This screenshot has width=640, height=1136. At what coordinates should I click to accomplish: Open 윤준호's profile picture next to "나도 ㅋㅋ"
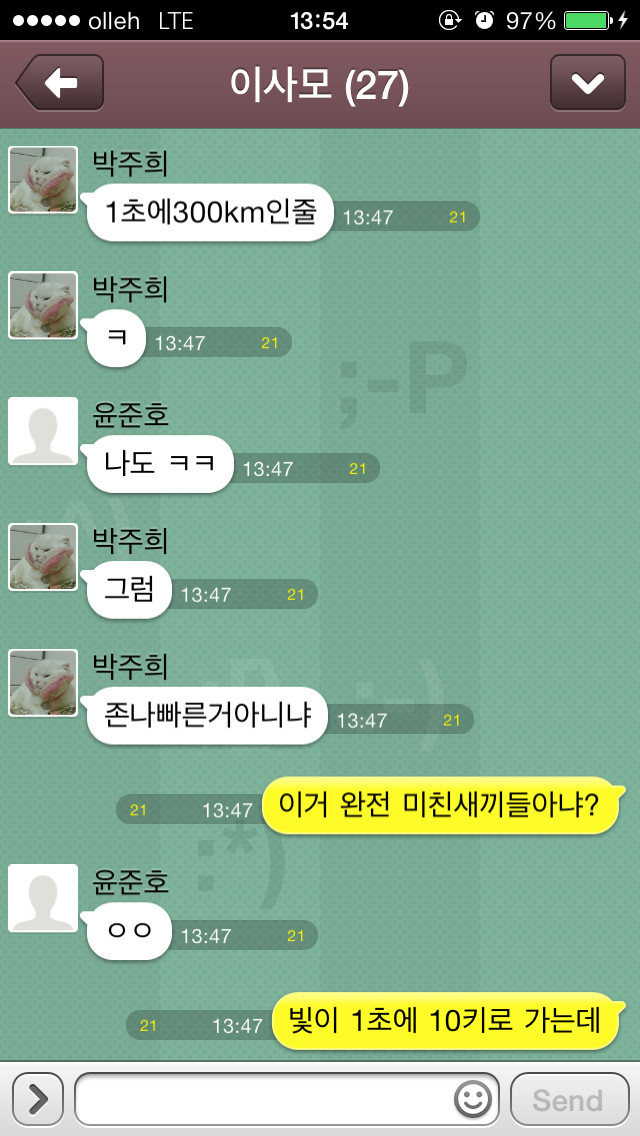[x=43, y=430]
